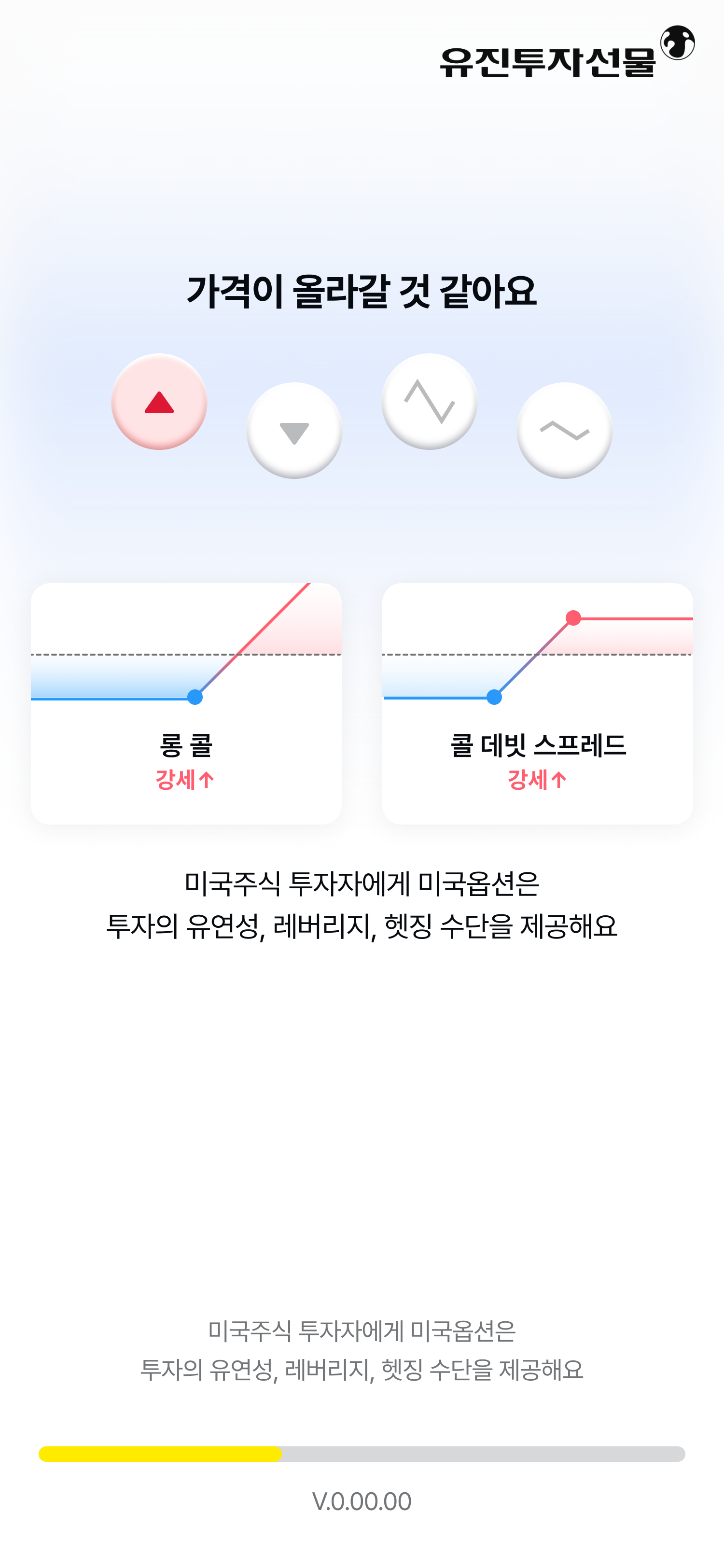Open the 콜 데빗 스프레드 strategy card
Viewport: 724px width, 1568px height.
point(537,703)
